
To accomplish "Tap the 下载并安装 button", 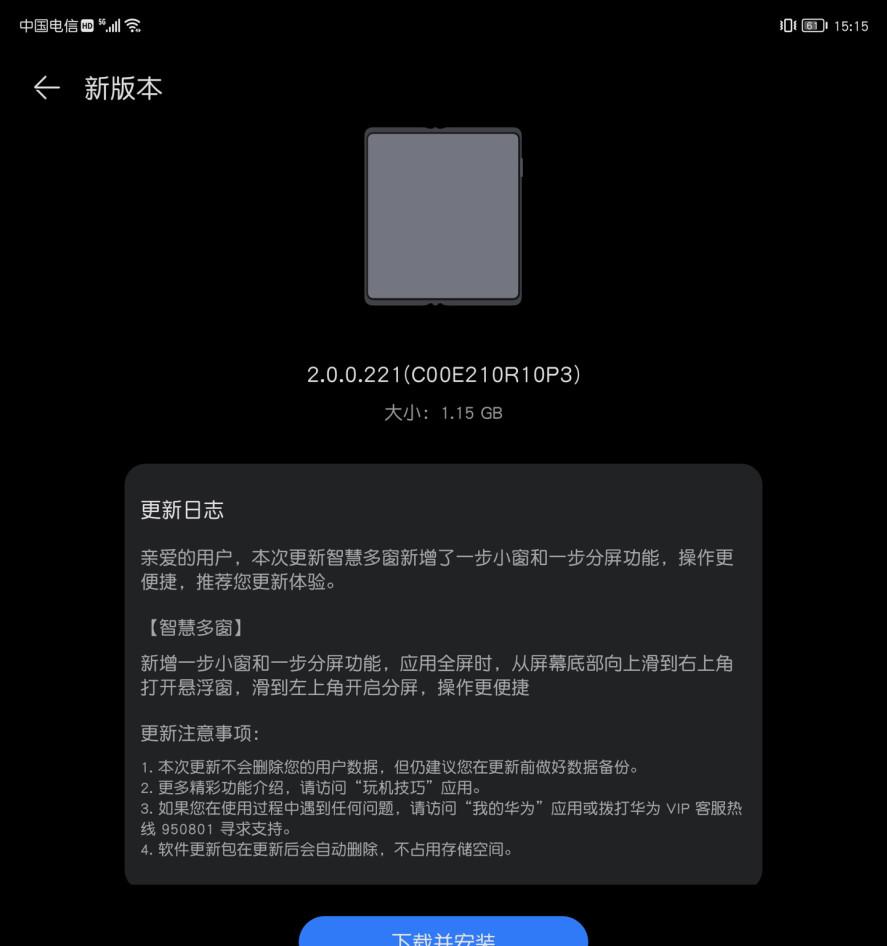I will point(443,934).
